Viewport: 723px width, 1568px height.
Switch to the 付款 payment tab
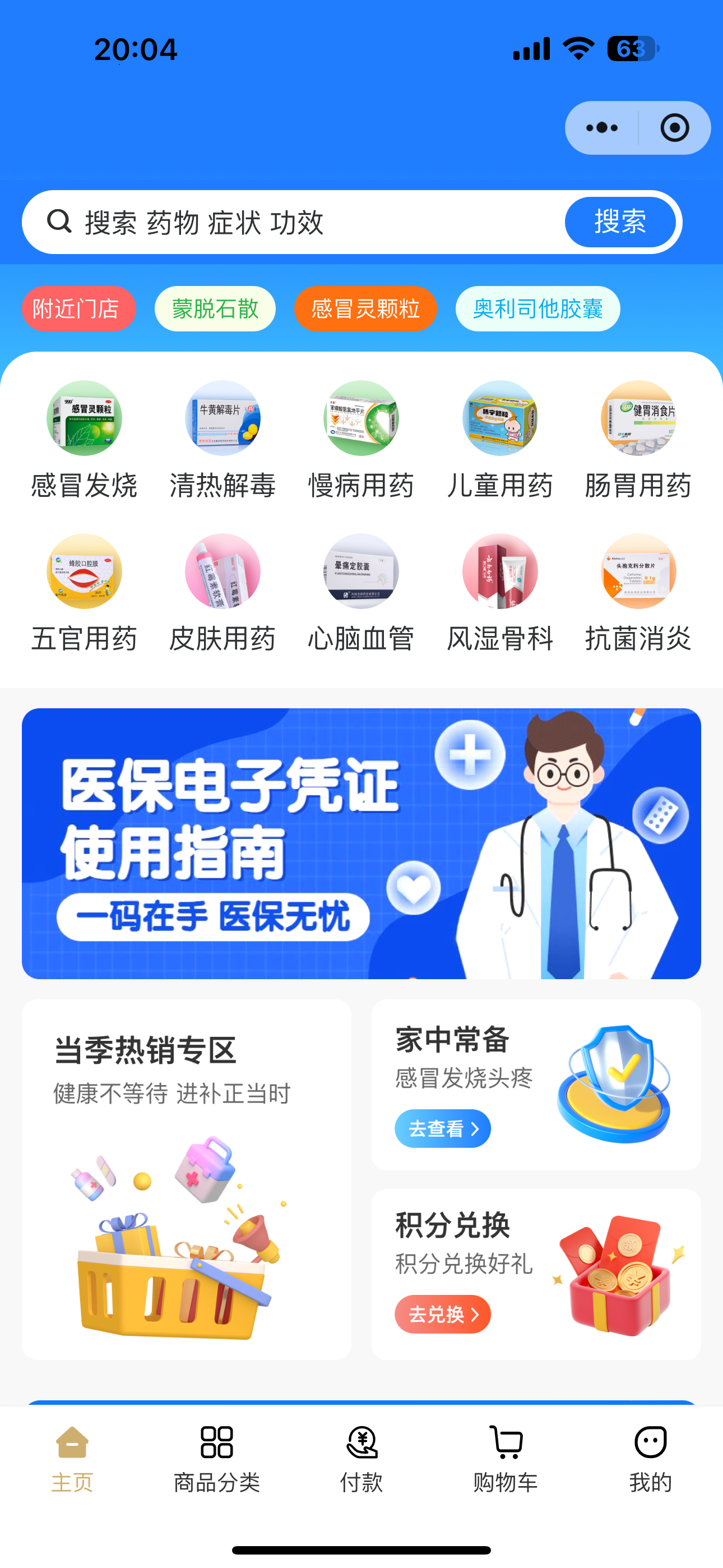(361, 1461)
